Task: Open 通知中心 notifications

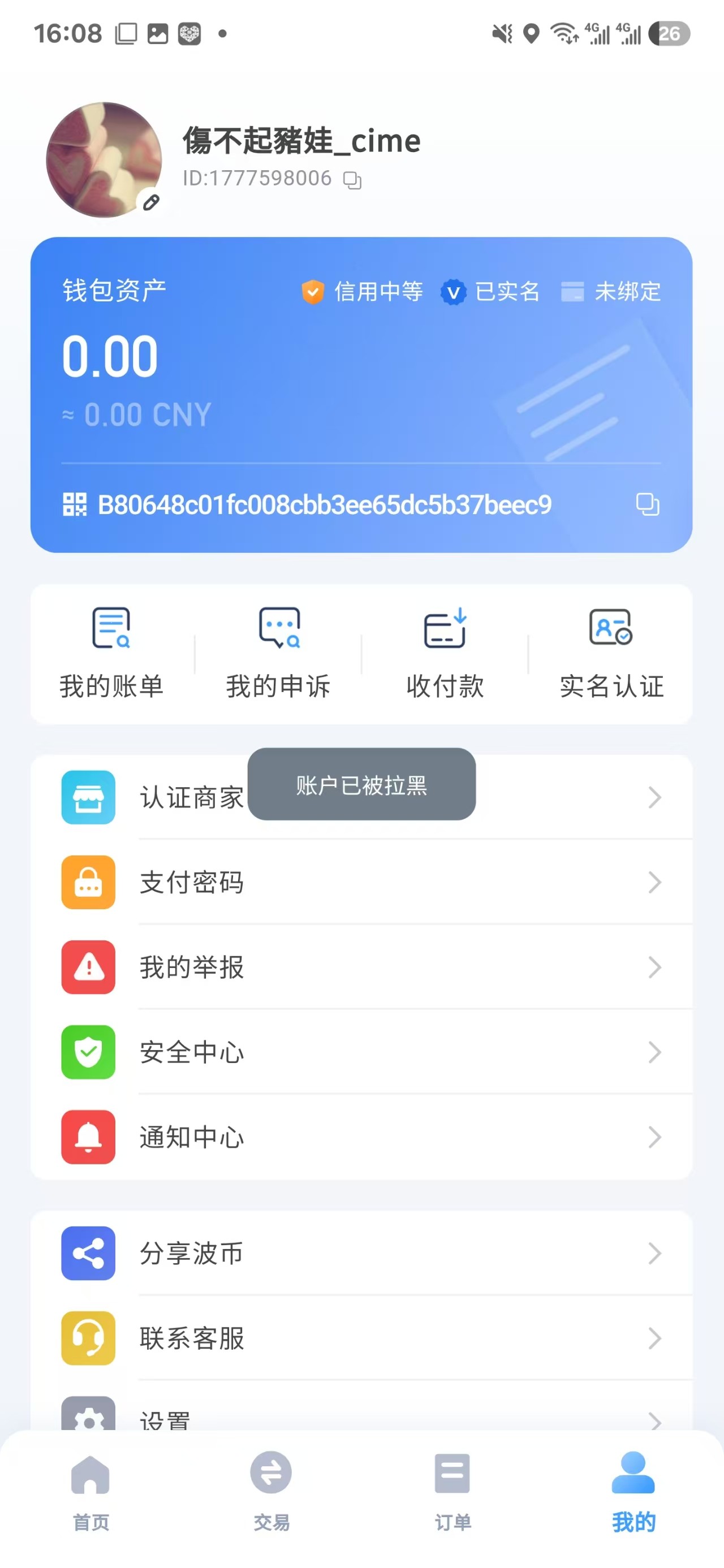Action: pyautogui.click(x=360, y=1137)
